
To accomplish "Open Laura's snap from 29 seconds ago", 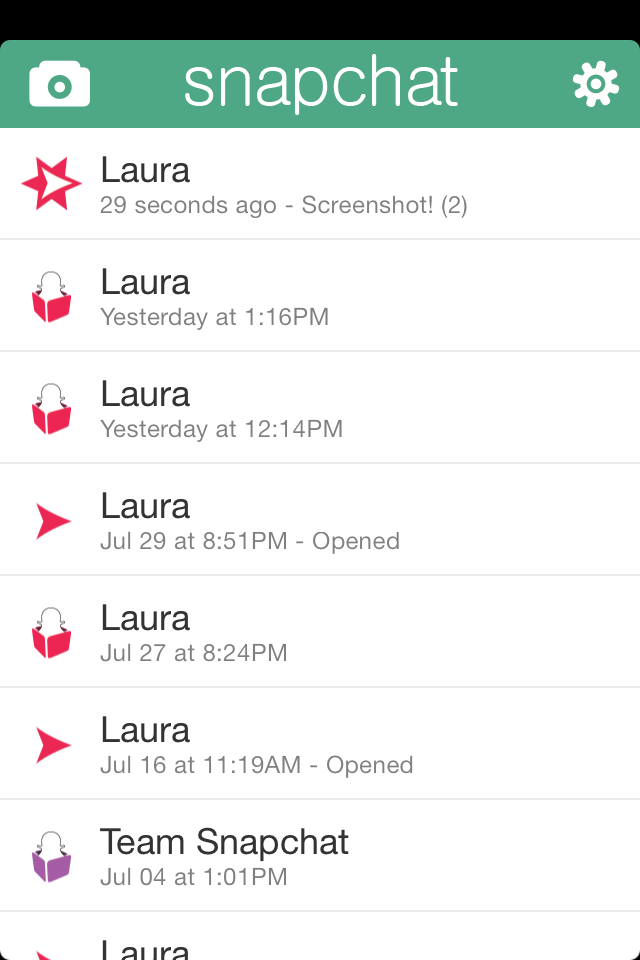I will tap(320, 185).
